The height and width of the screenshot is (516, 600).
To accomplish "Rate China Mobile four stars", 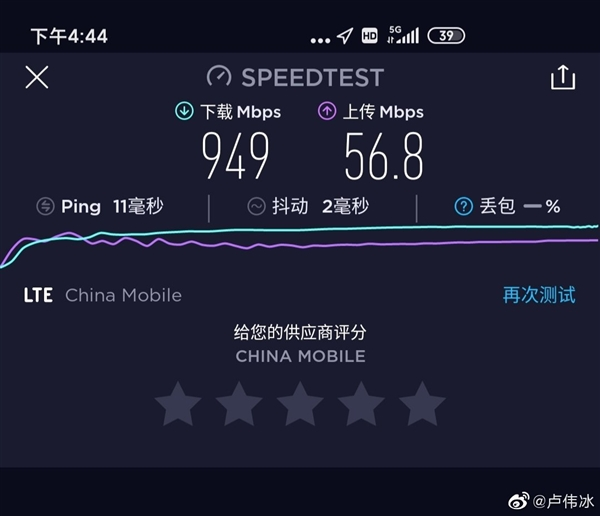I will 361,405.
